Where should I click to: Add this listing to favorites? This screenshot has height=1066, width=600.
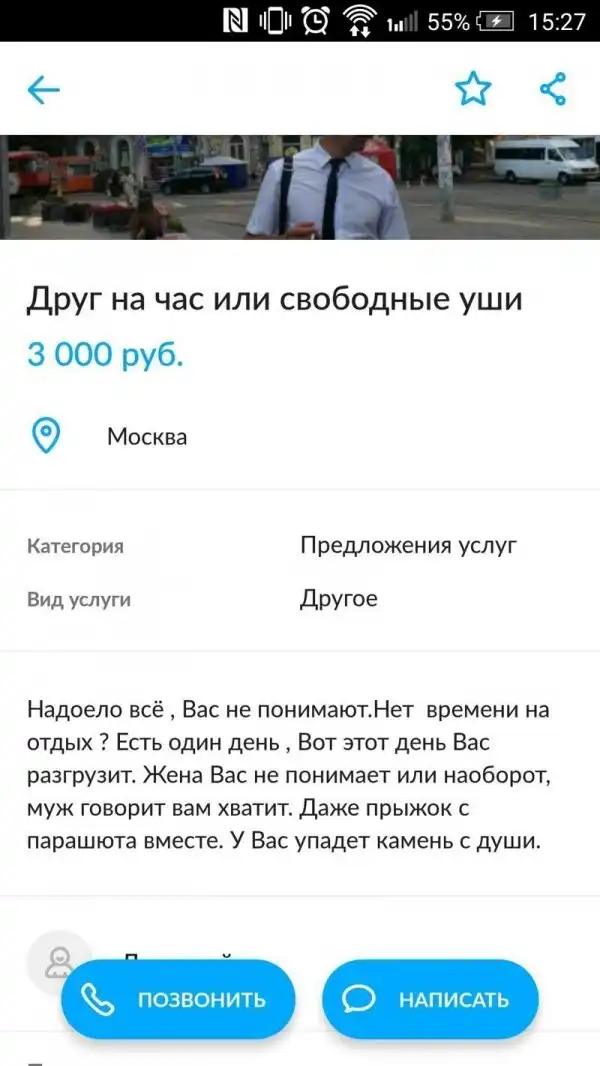click(473, 90)
